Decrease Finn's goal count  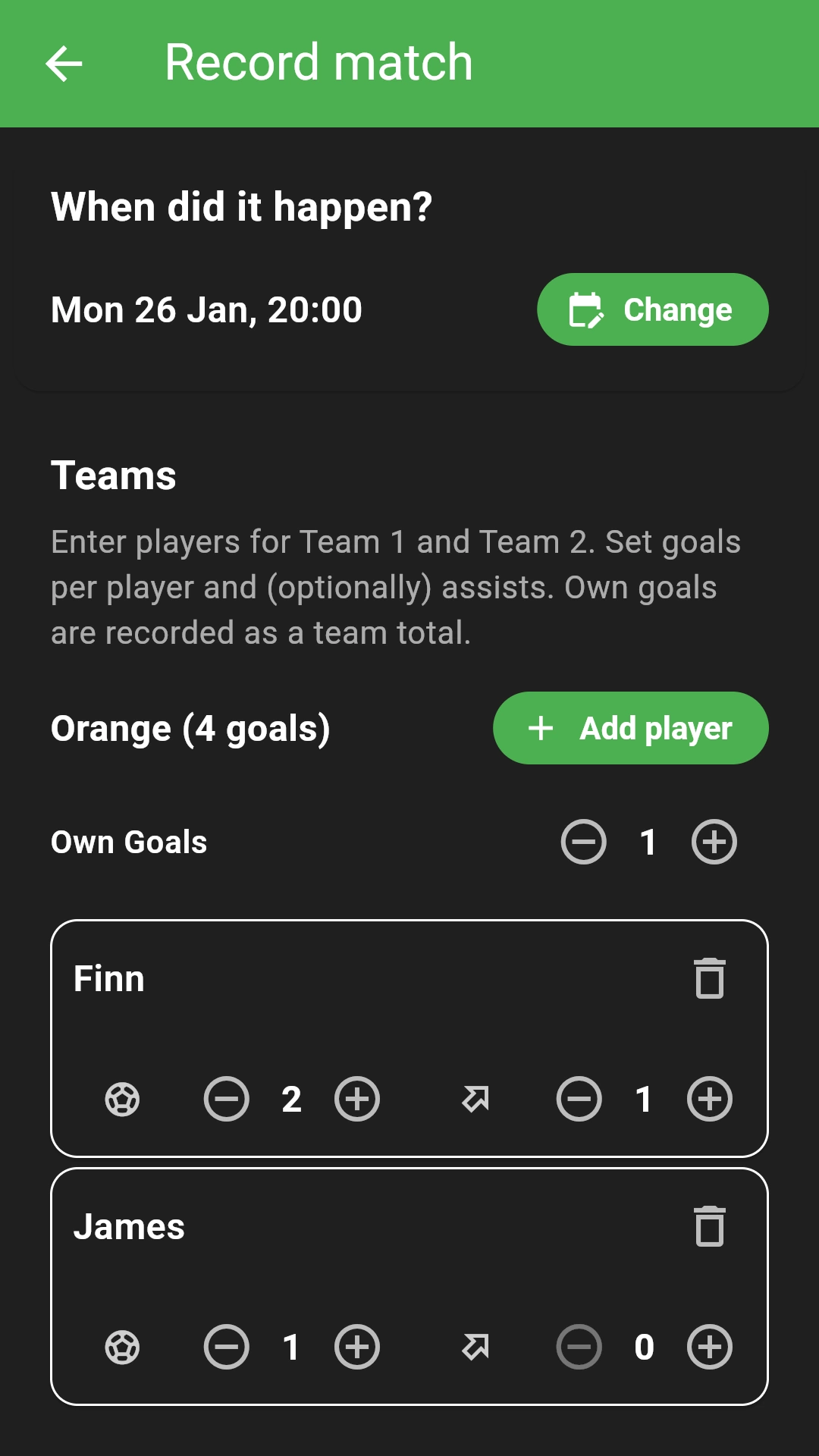tap(226, 1100)
